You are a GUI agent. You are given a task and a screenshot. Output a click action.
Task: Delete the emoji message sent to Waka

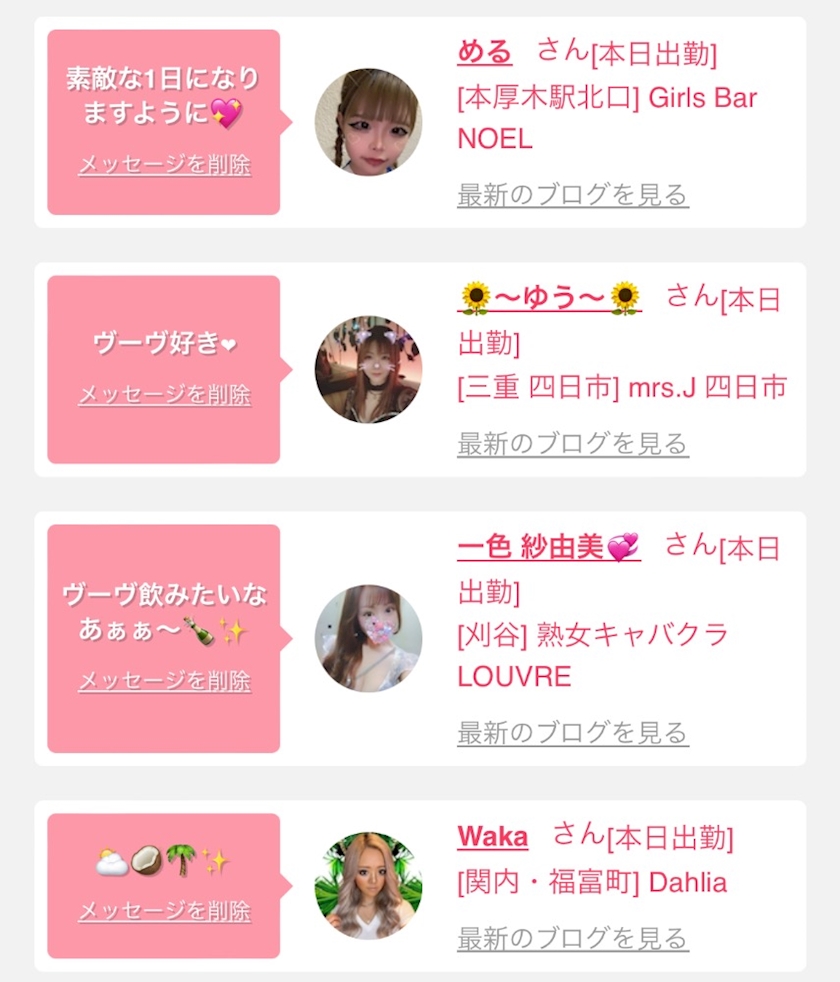[164, 911]
